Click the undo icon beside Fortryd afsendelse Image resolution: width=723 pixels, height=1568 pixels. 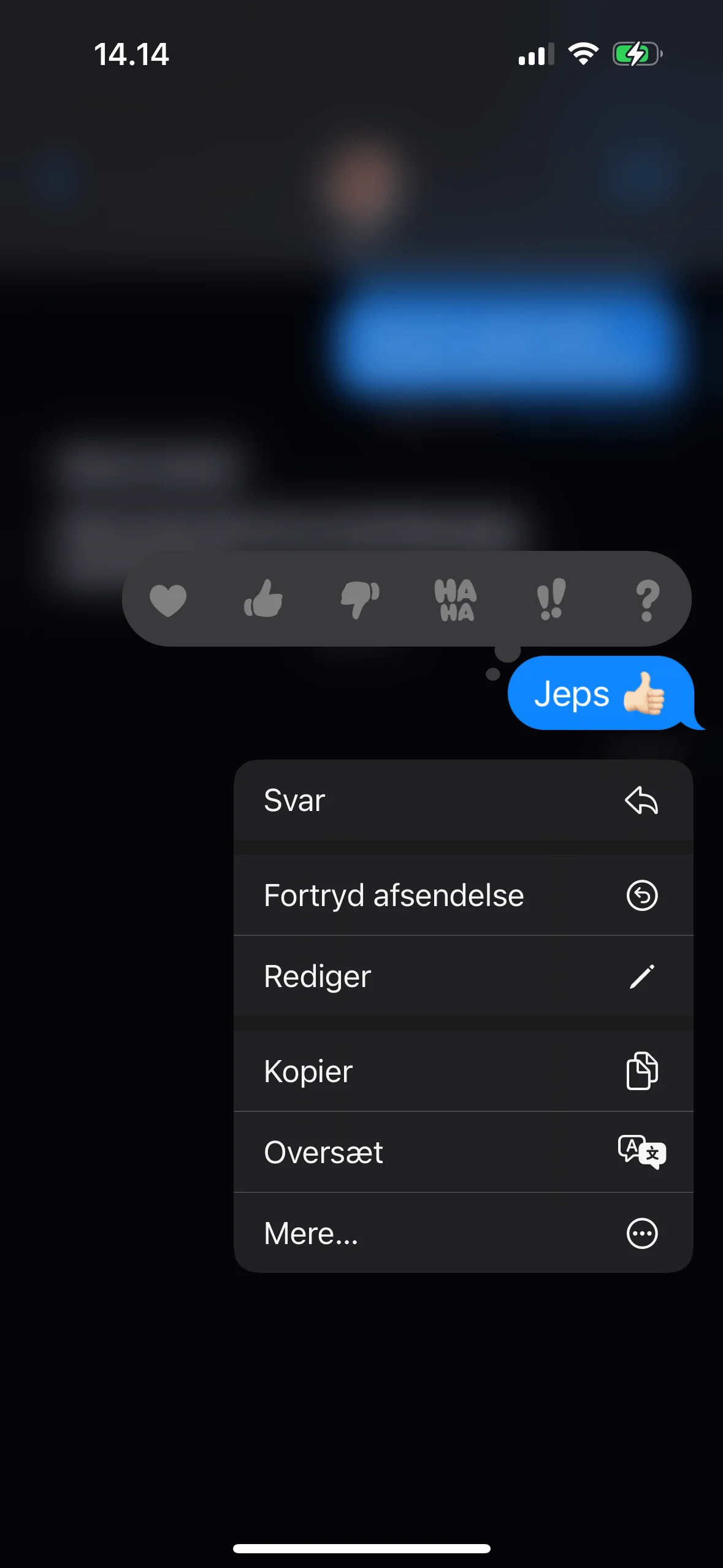(x=641, y=894)
